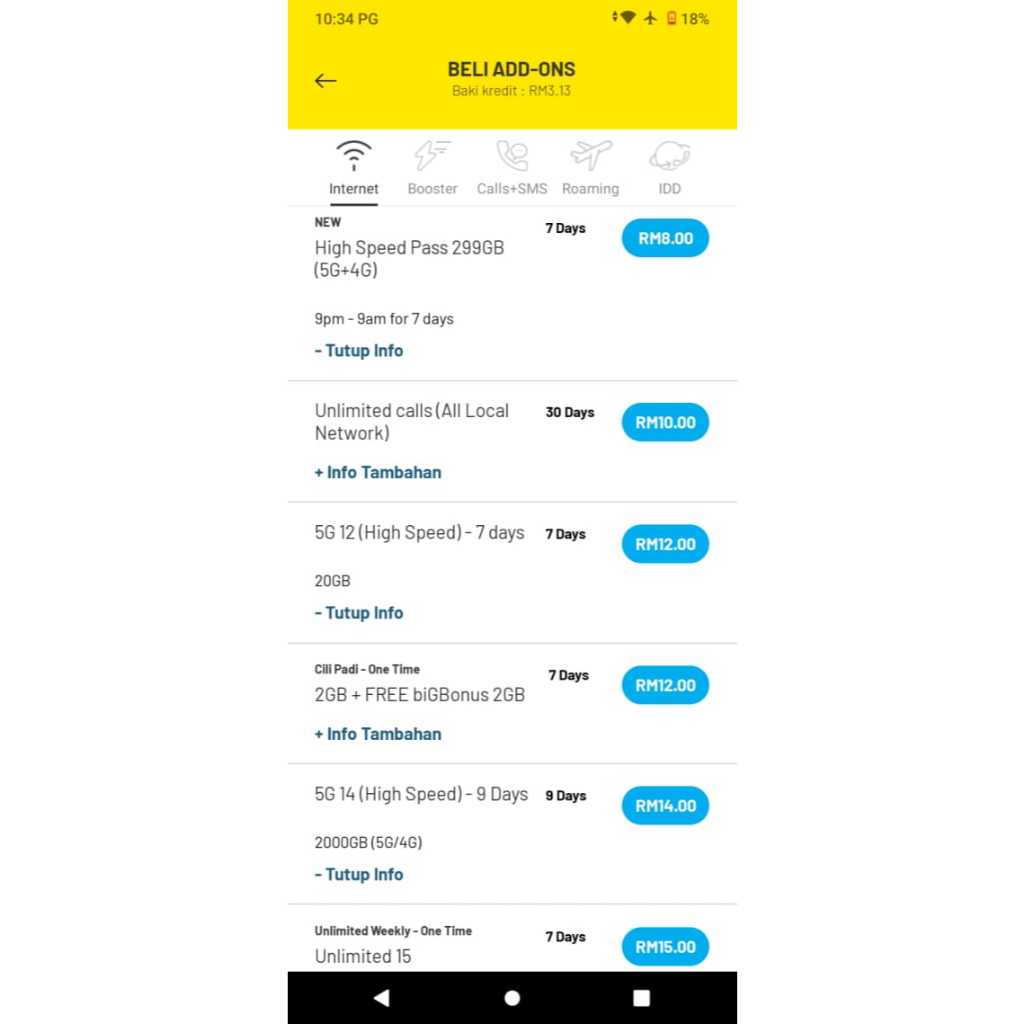
Task: Expand Info Tambahan under Unlimited calls
Action: click(x=377, y=472)
